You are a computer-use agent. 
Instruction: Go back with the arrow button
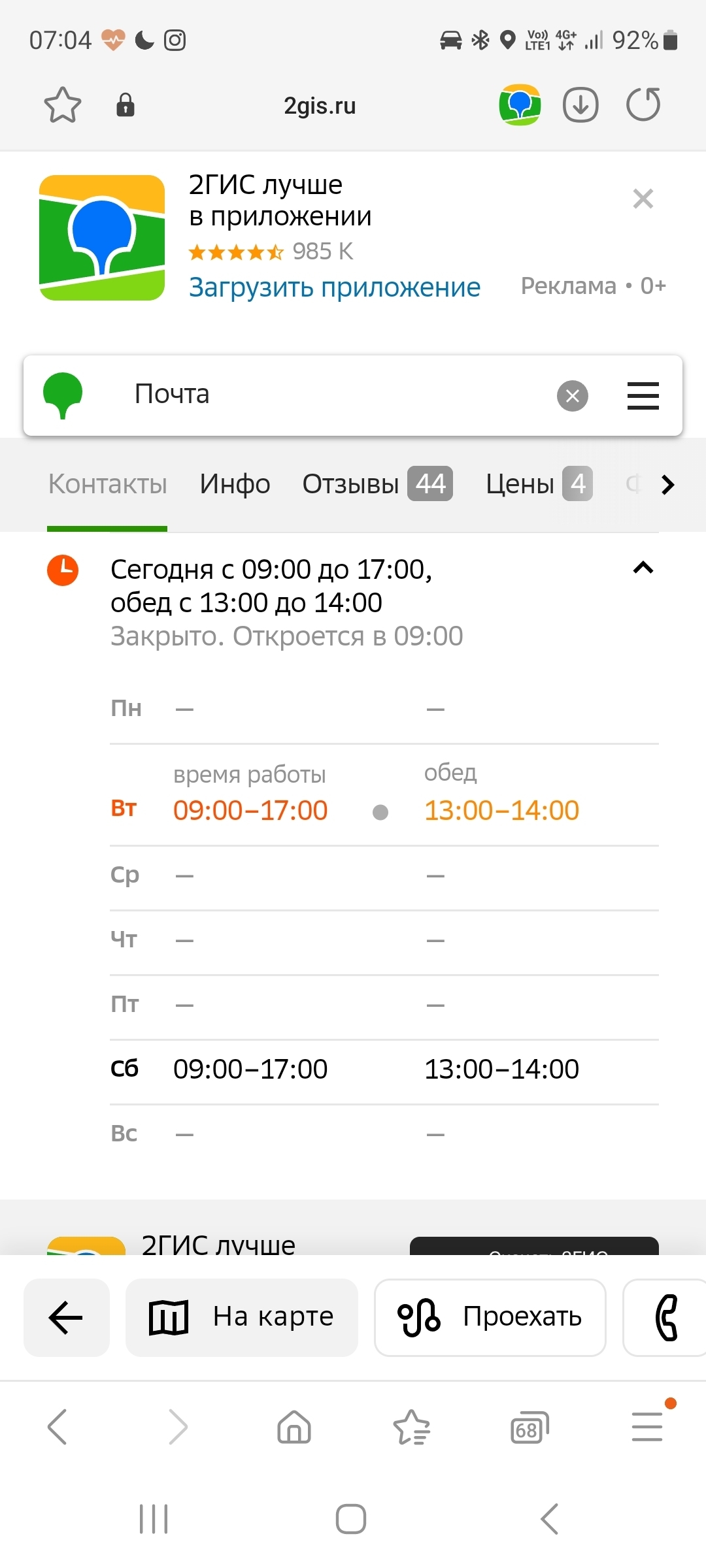(66, 1317)
